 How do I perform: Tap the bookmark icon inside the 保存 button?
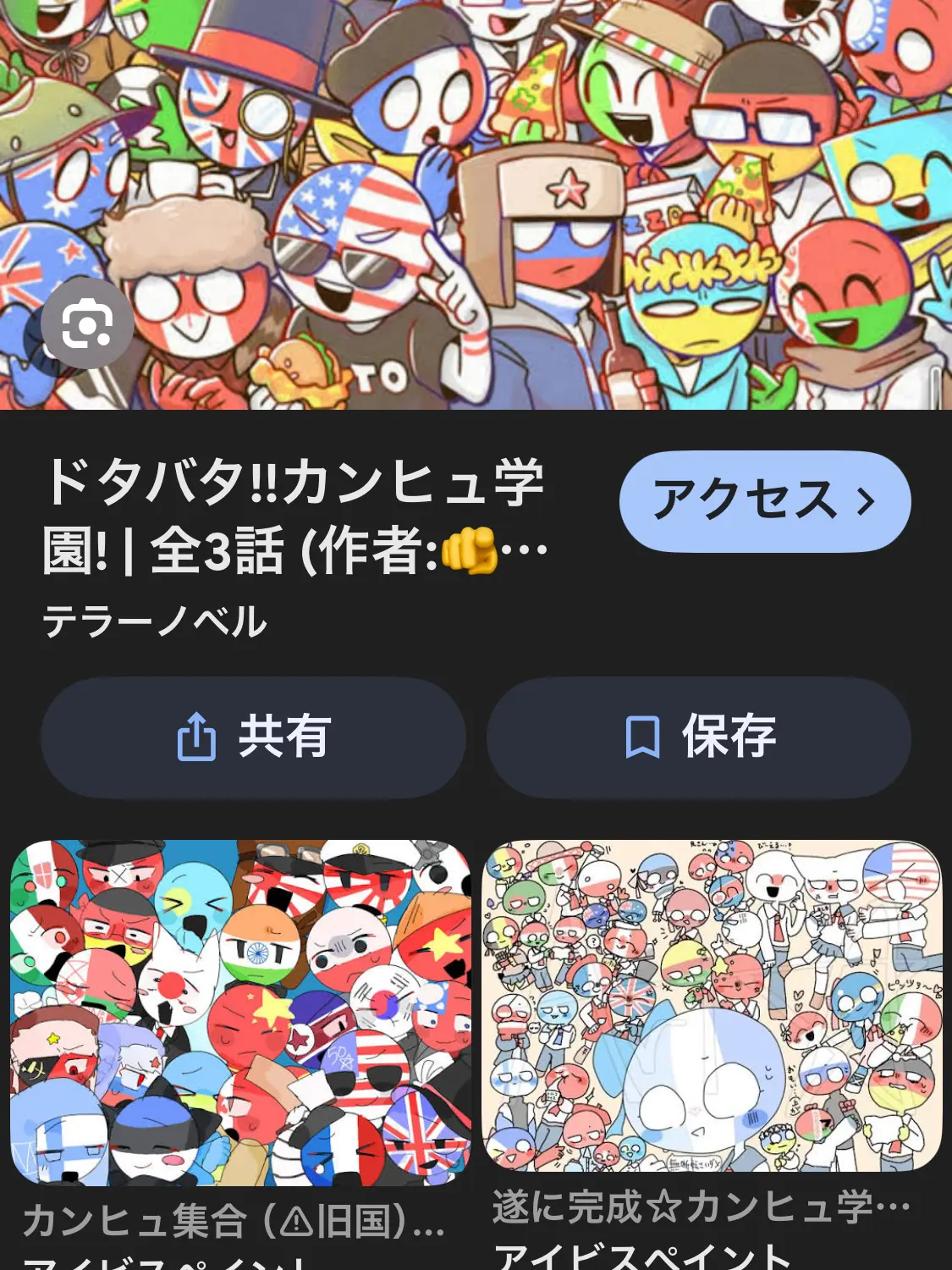[645, 738]
